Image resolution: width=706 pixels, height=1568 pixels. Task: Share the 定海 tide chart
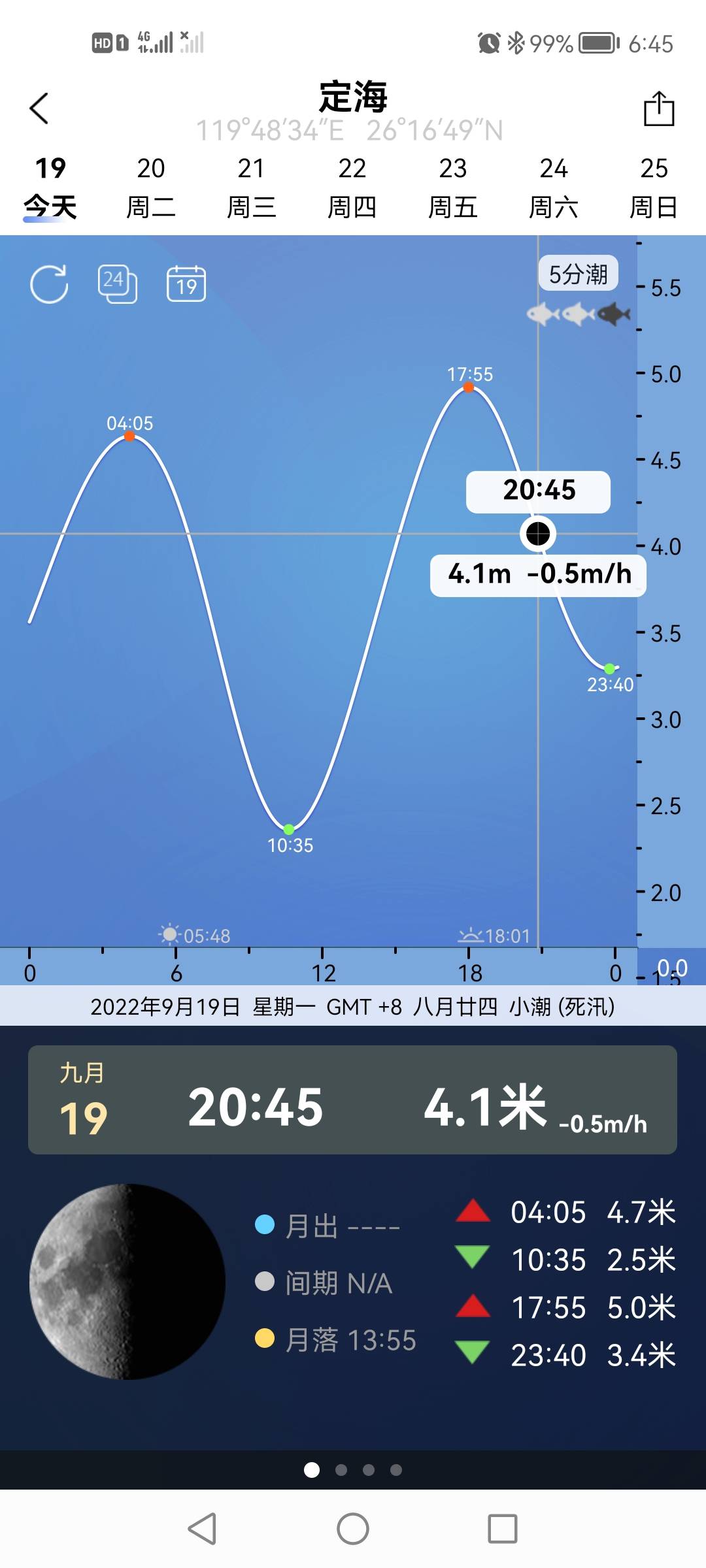659,108
